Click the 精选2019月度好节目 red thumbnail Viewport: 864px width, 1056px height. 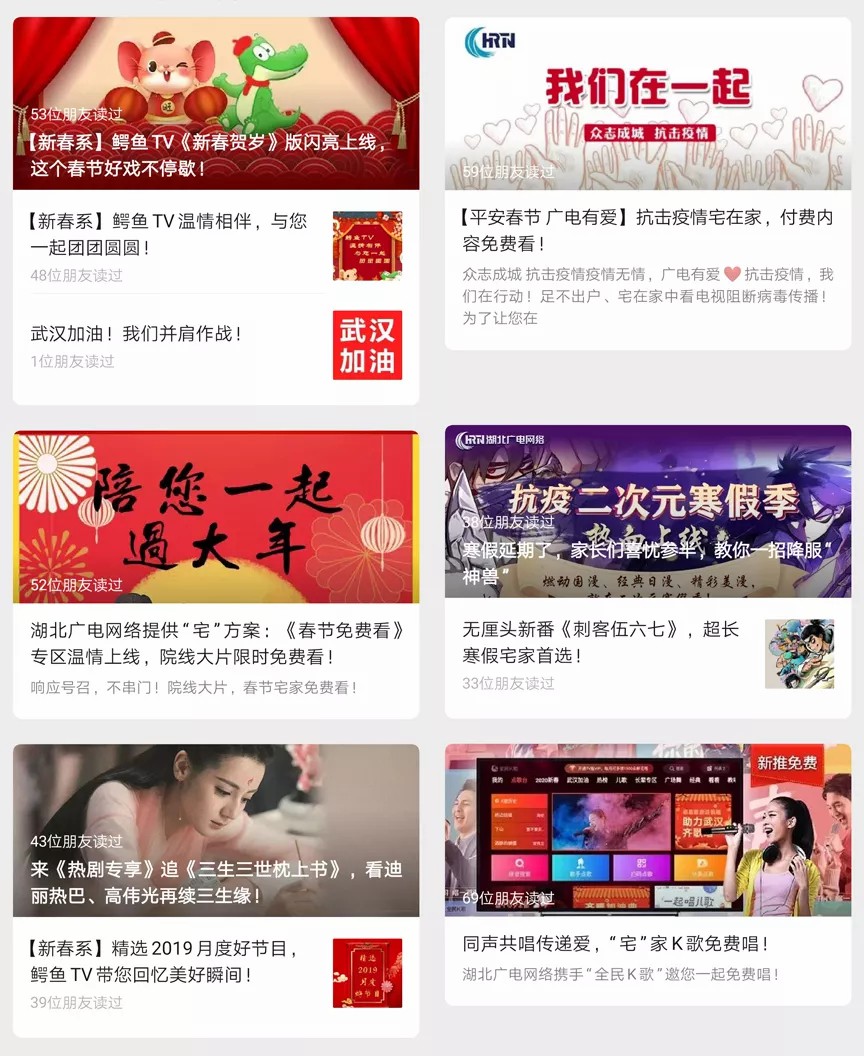368,970
